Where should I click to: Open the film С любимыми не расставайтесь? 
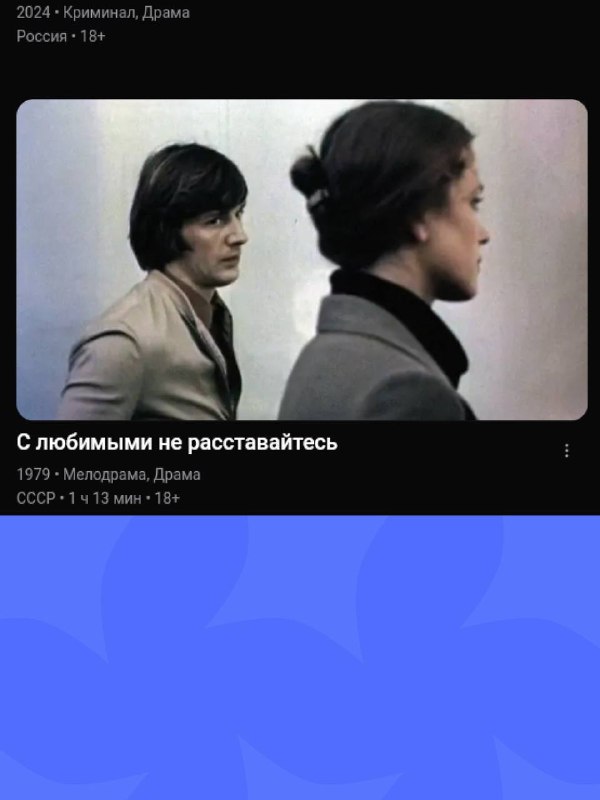click(x=302, y=259)
